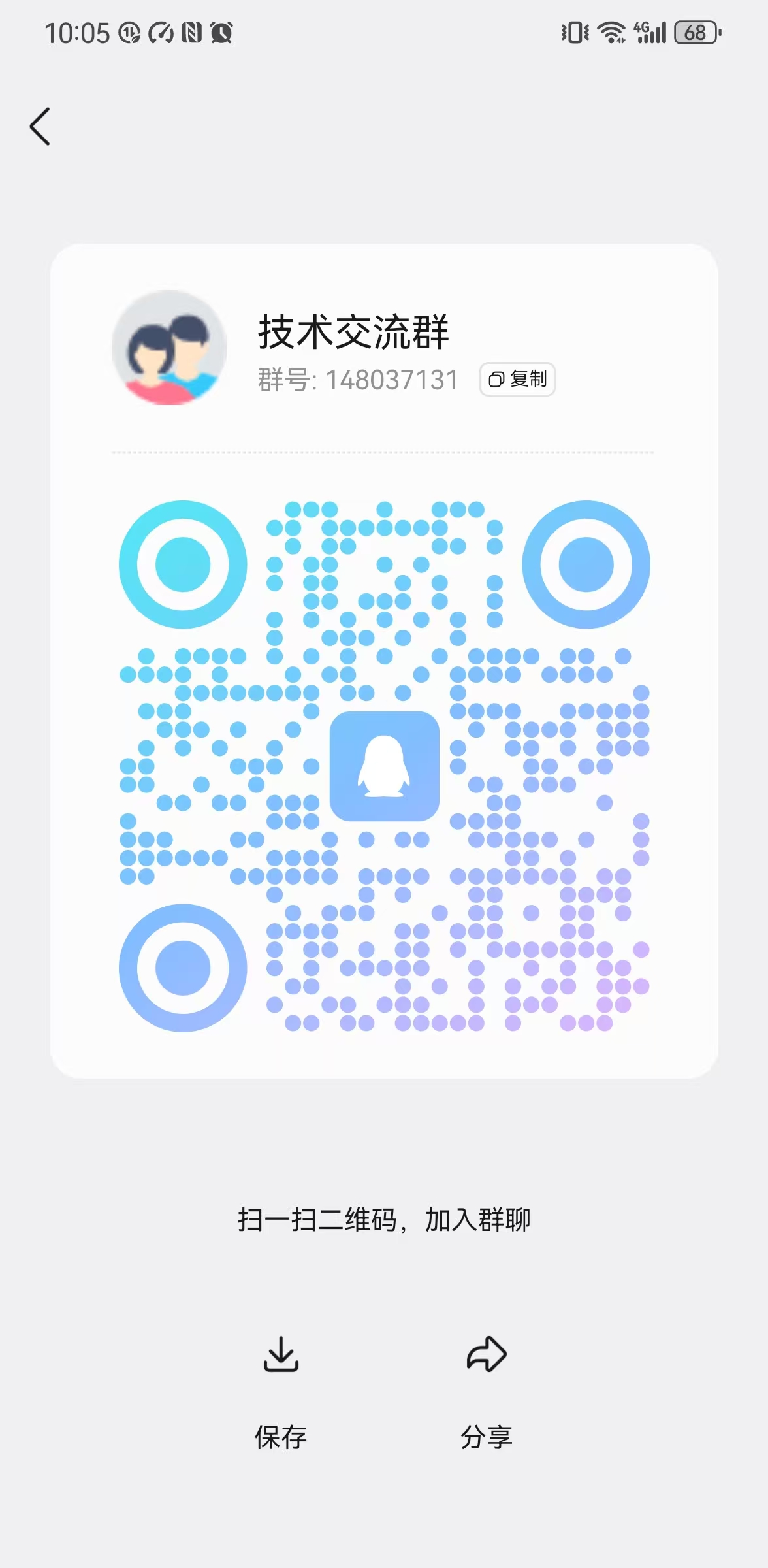The height and width of the screenshot is (1568, 768).
Task: Go back using the top-left arrow
Action: pyautogui.click(x=40, y=126)
